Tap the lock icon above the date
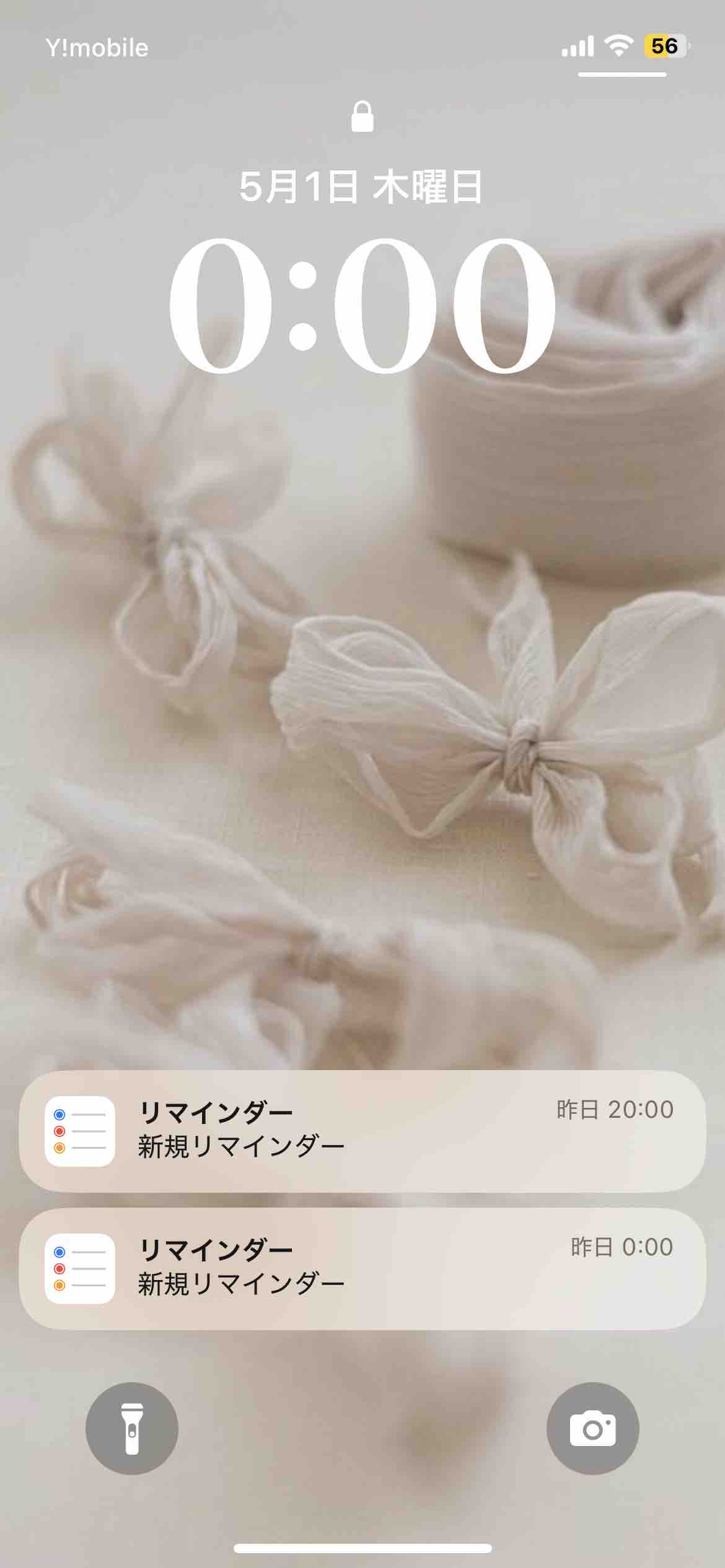Viewport: 725px width, 1568px height. pos(362,118)
